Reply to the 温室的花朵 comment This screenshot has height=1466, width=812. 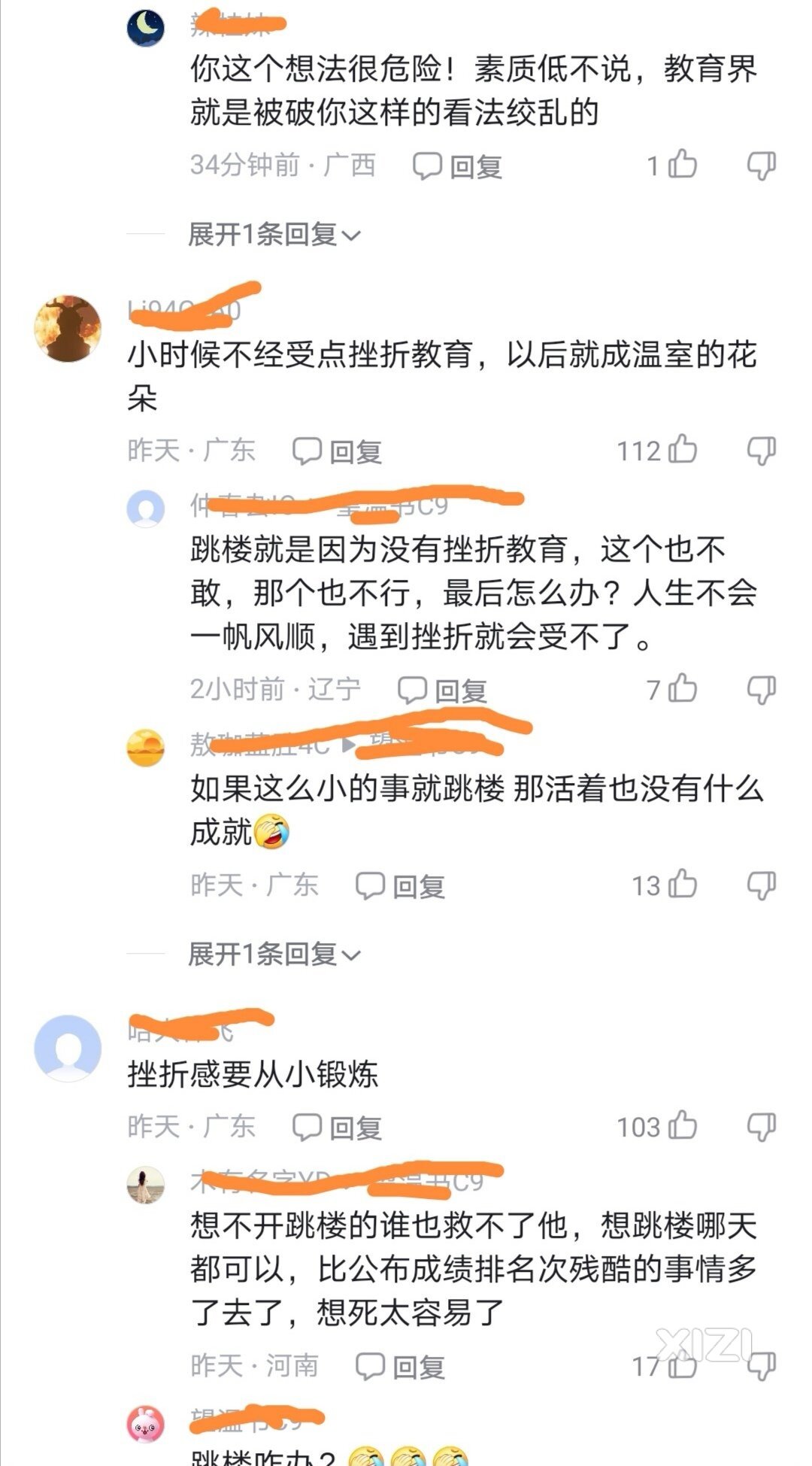[338, 451]
